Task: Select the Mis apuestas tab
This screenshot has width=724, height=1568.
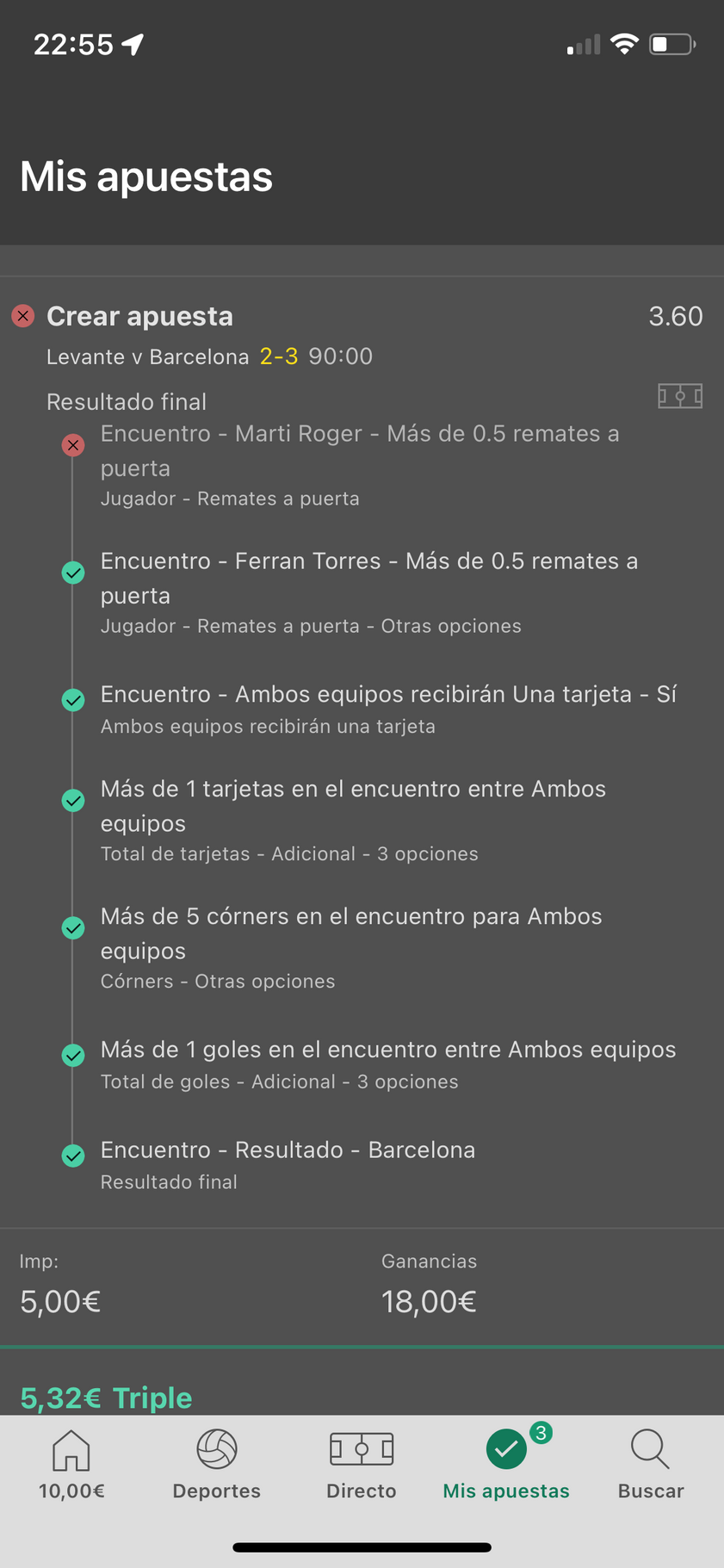Action: (x=506, y=1465)
